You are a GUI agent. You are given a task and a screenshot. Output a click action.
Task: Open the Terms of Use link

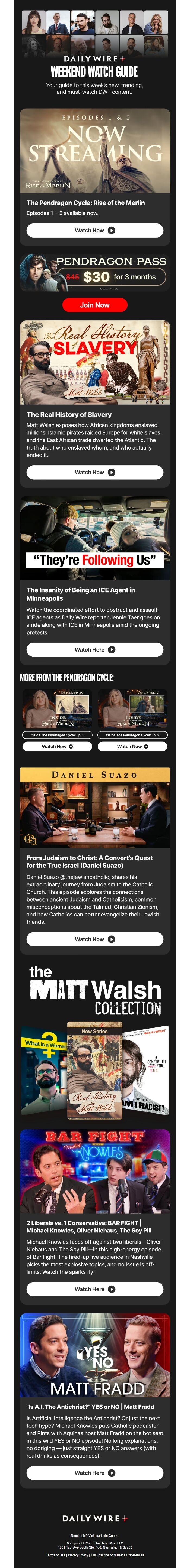56,1555
